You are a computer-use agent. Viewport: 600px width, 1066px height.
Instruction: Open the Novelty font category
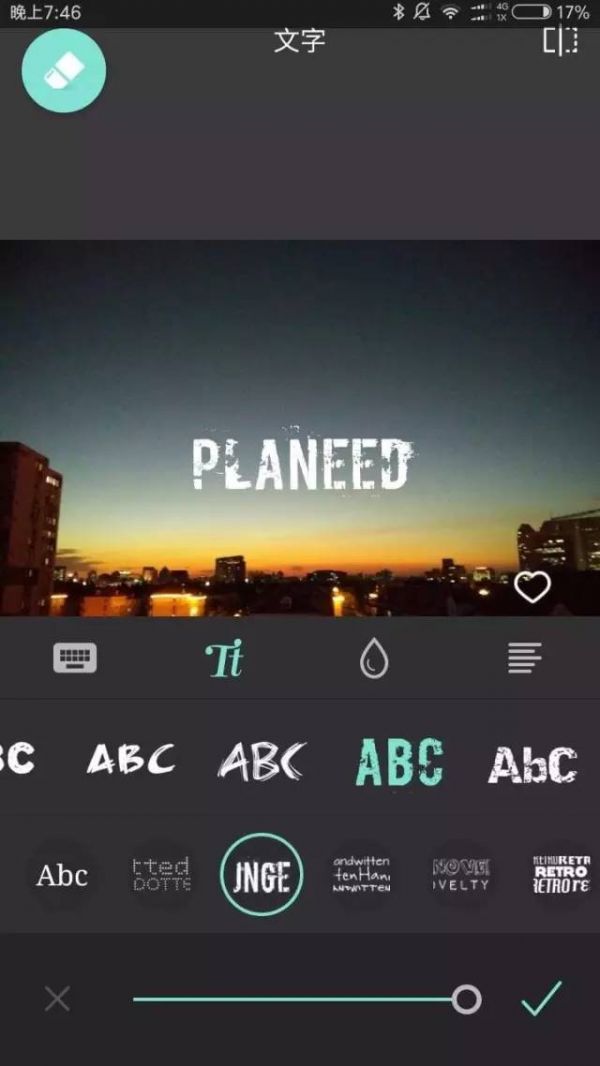[460, 875]
